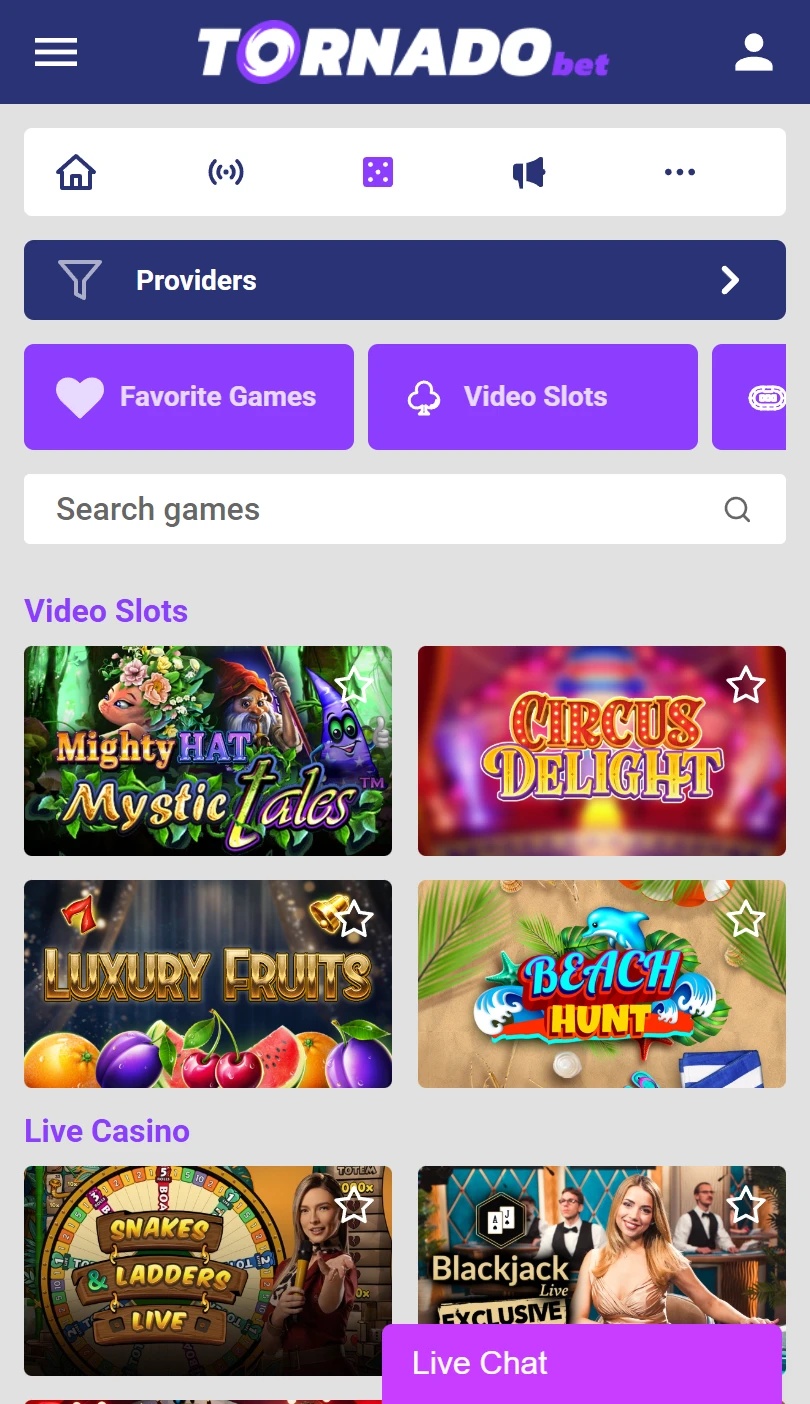Screen dimensions: 810x1404
Task: Go to the home tab
Action: point(76,172)
